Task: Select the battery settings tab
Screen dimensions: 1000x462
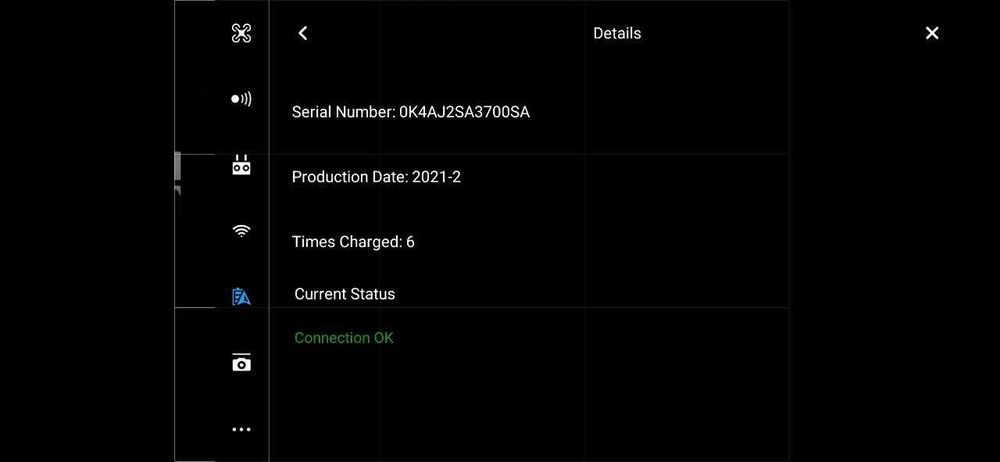Action: point(241,296)
